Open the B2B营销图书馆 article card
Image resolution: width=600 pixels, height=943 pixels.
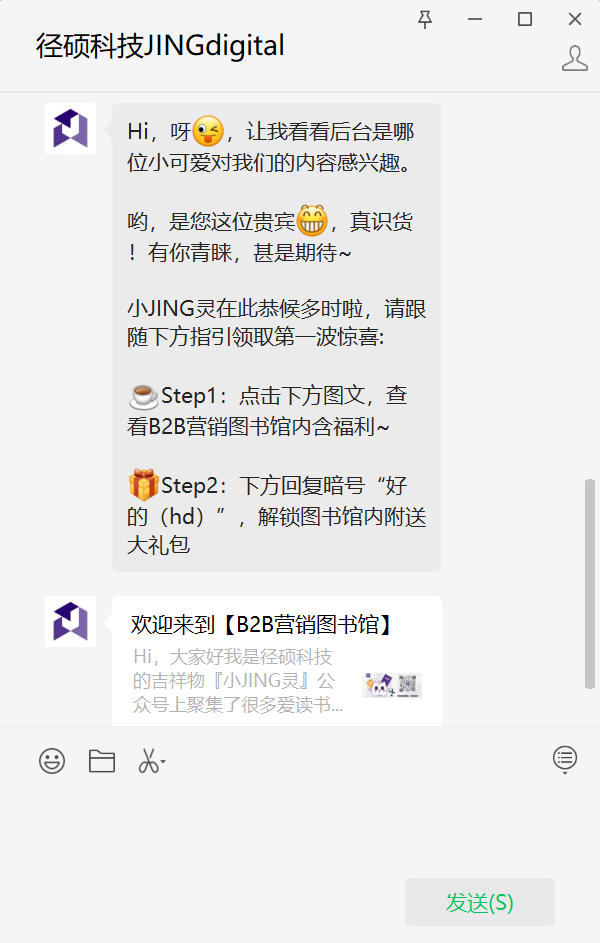[276, 662]
